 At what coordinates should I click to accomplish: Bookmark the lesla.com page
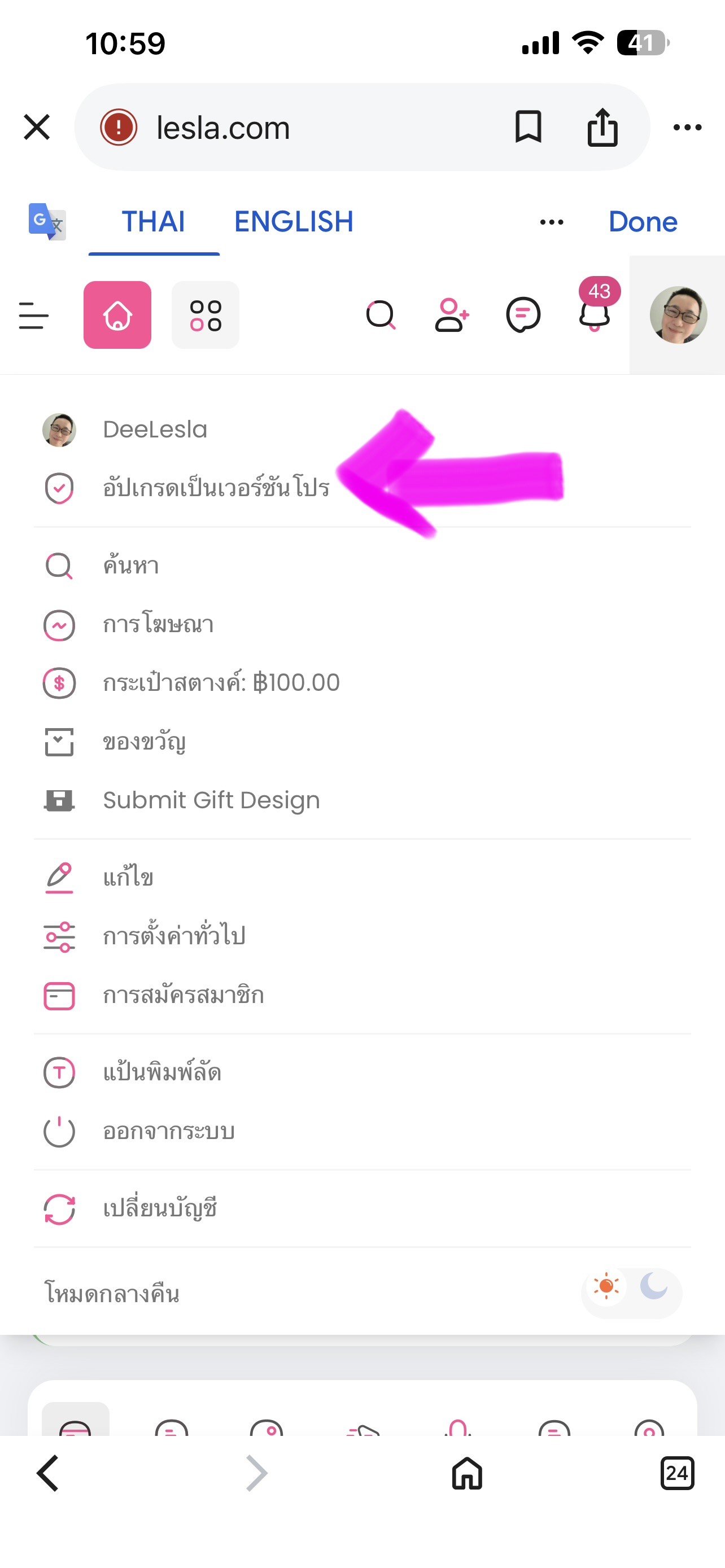coord(528,127)
